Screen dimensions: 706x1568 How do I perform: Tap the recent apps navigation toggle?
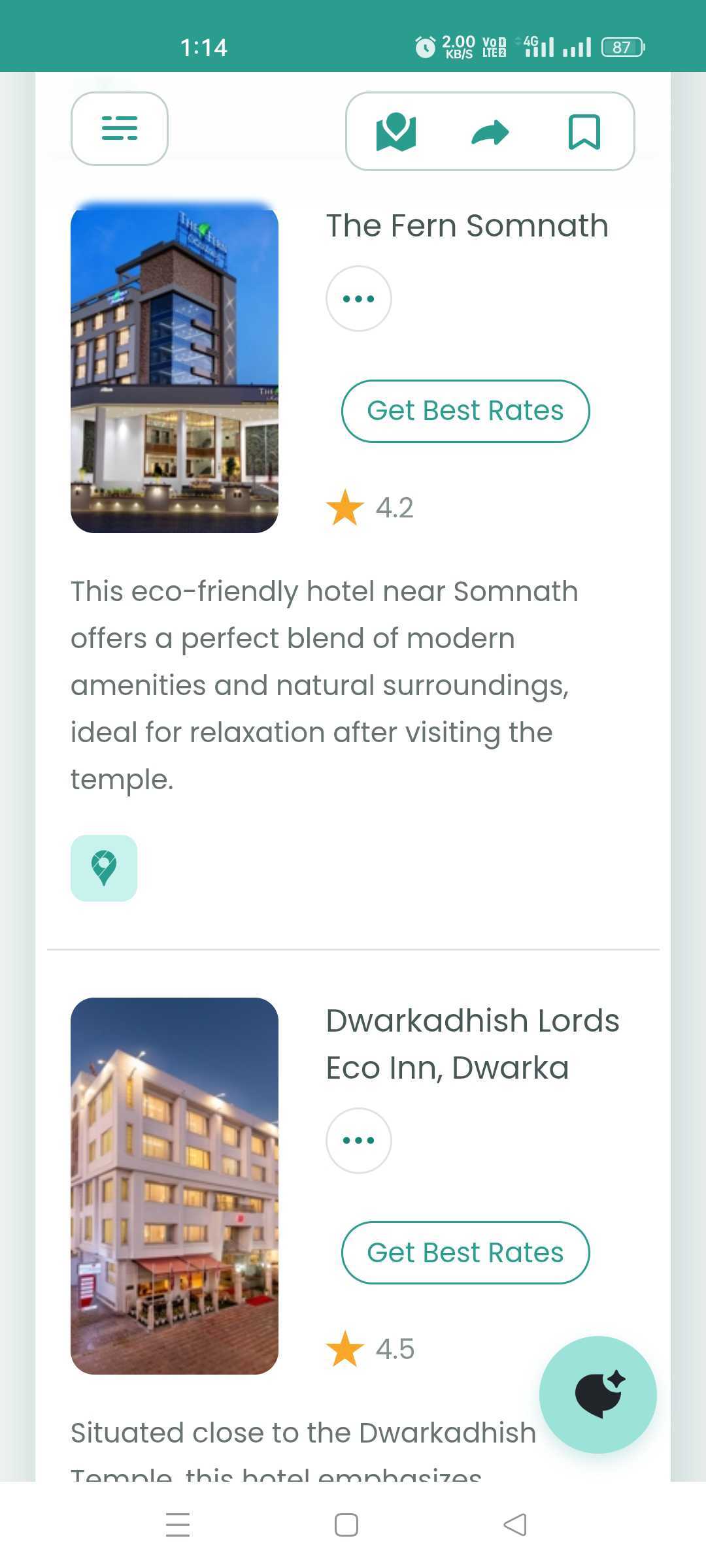pyautogui.click(x=177, y=1525)
